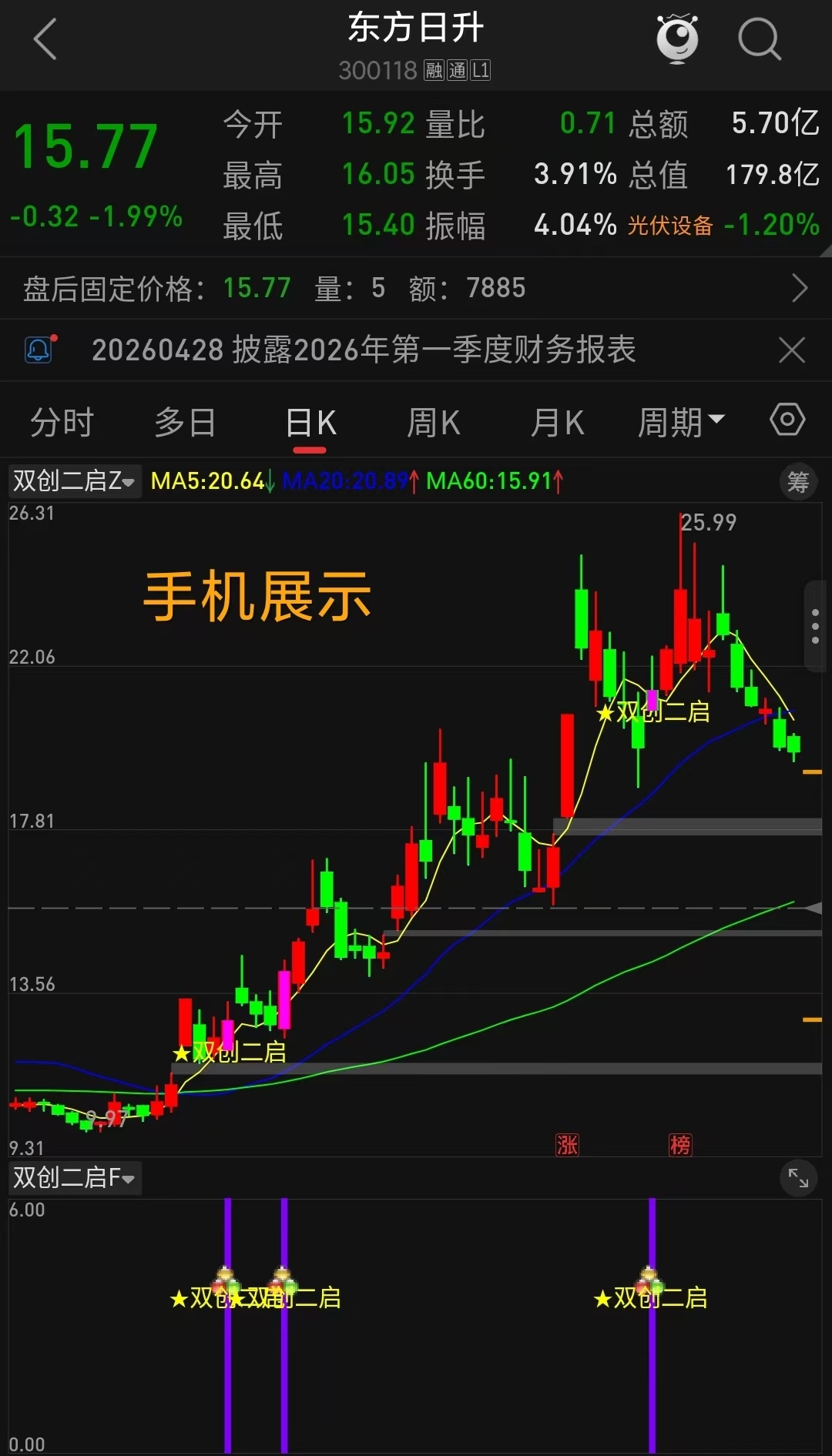Screen dimensions: 832x1456
Task: Change main indicator 双创二启Z dropdown
Action: [74, 481]
